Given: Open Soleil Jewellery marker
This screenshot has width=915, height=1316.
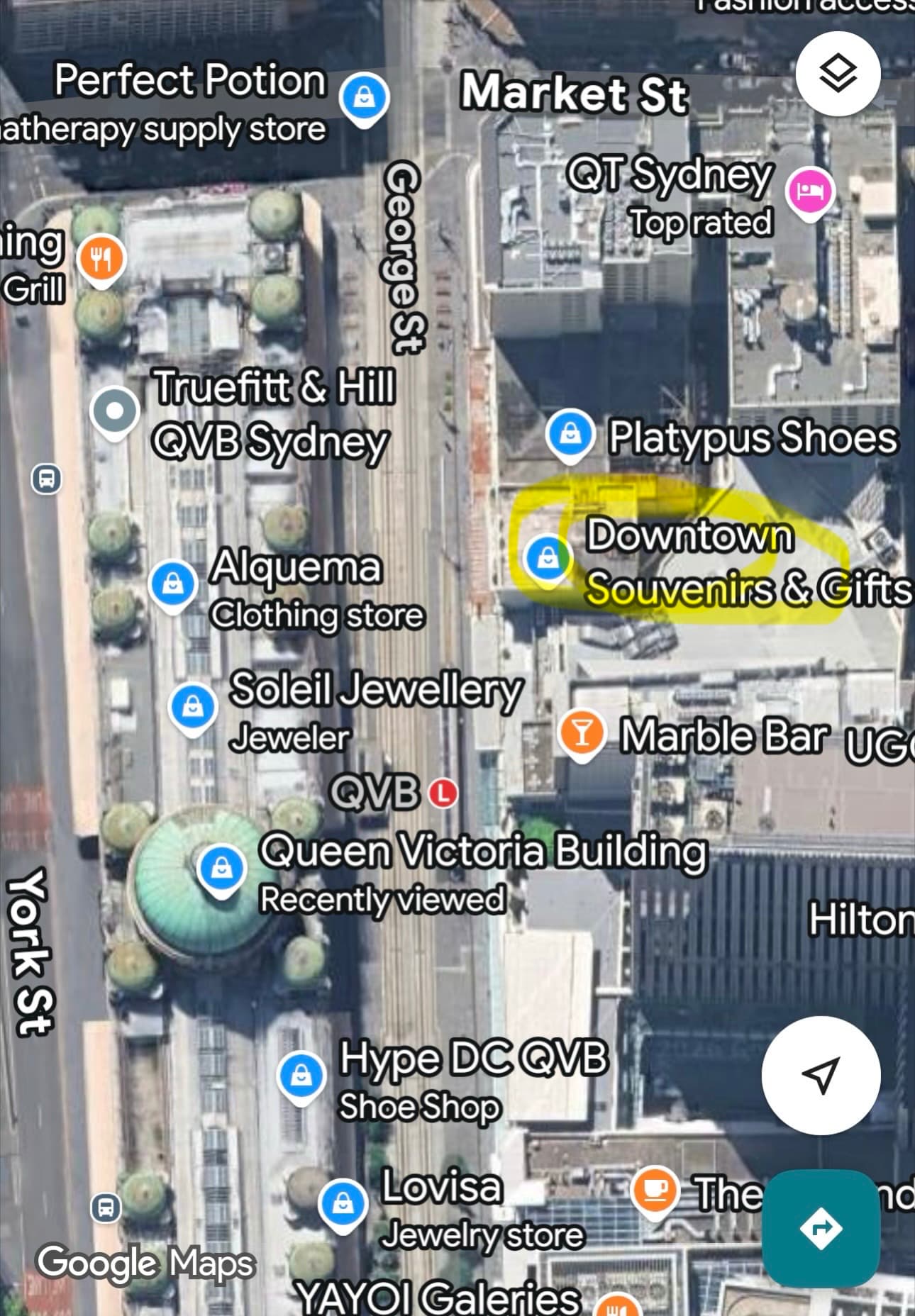Looking at the screenshot, I should 192,707.
